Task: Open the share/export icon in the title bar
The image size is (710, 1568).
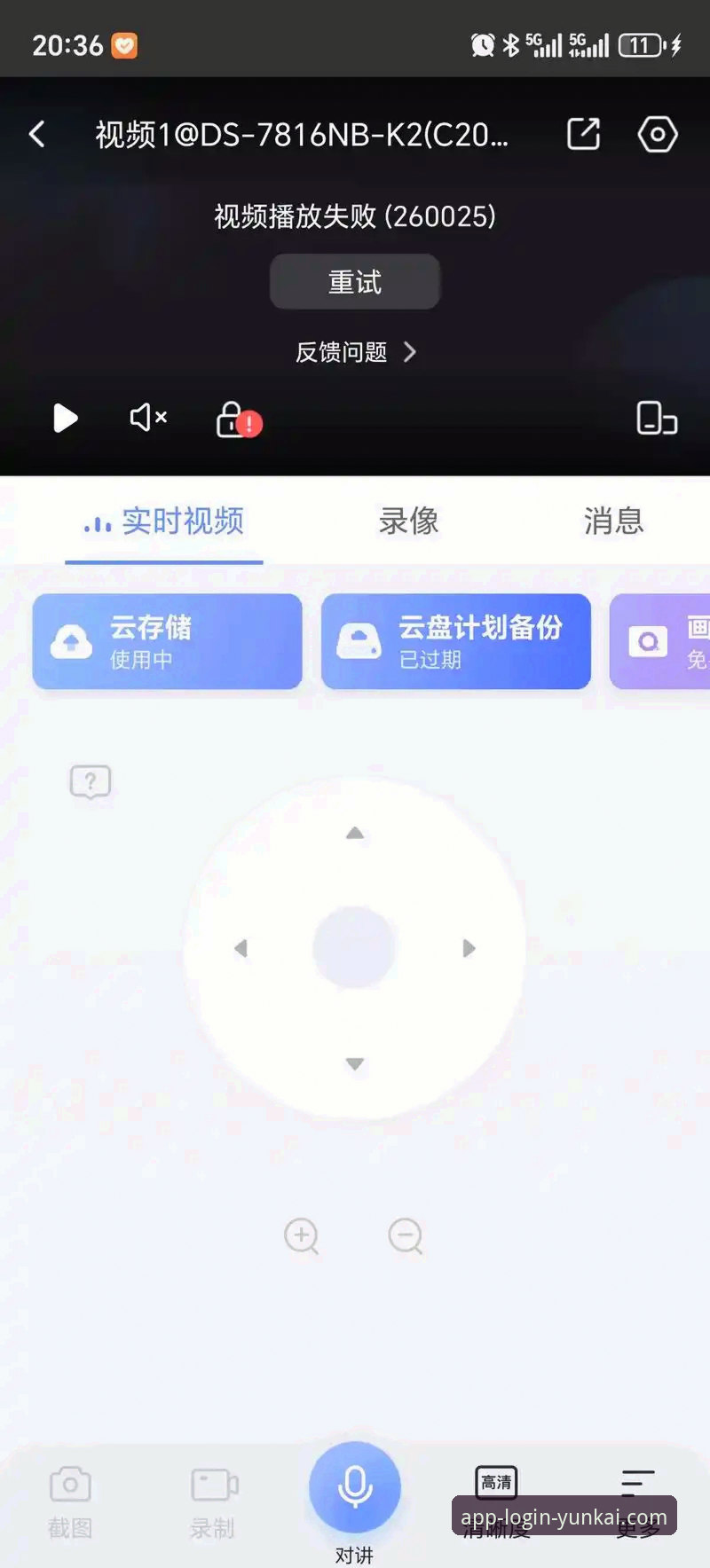Action: point(583,134)
